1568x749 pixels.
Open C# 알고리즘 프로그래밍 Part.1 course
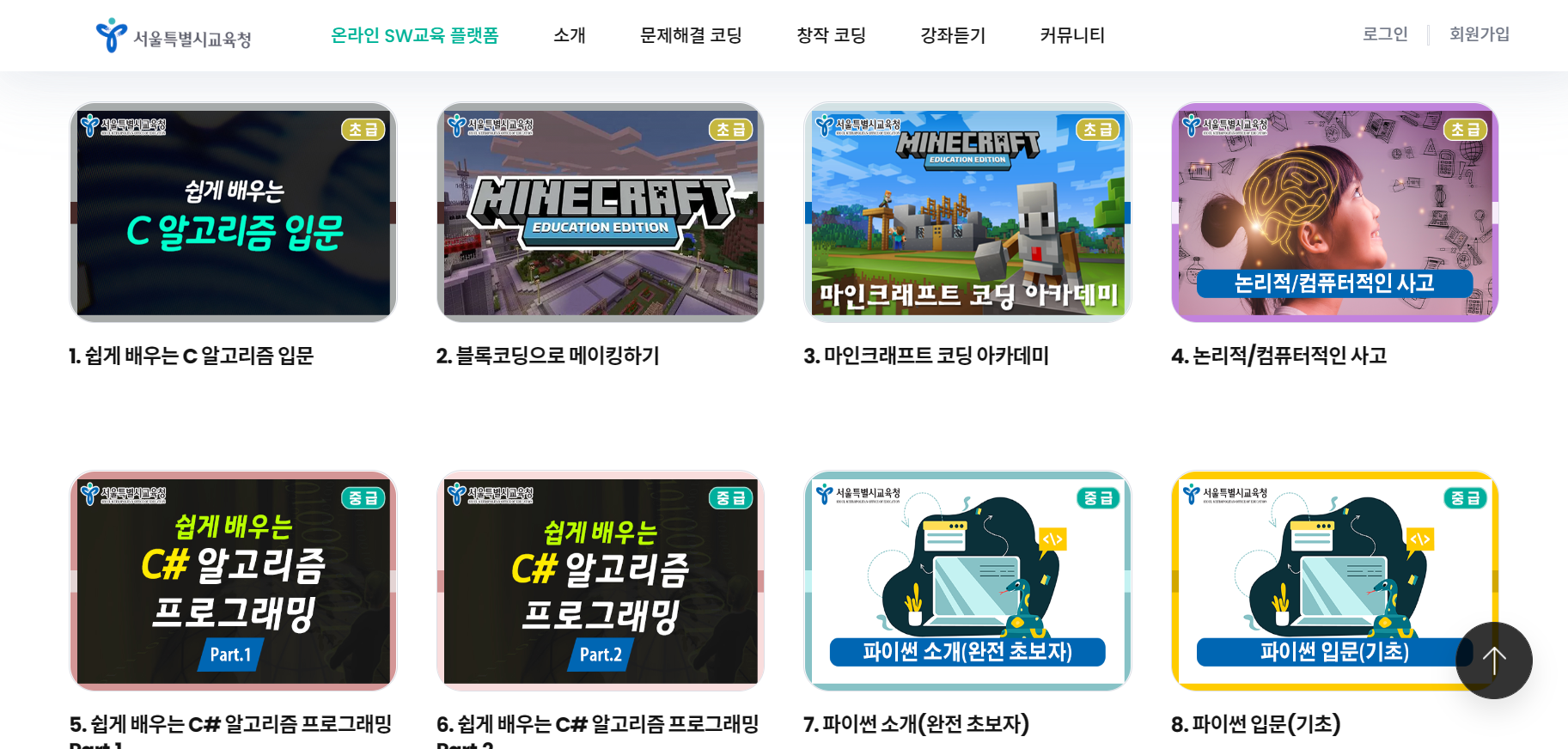coord(233,581)
